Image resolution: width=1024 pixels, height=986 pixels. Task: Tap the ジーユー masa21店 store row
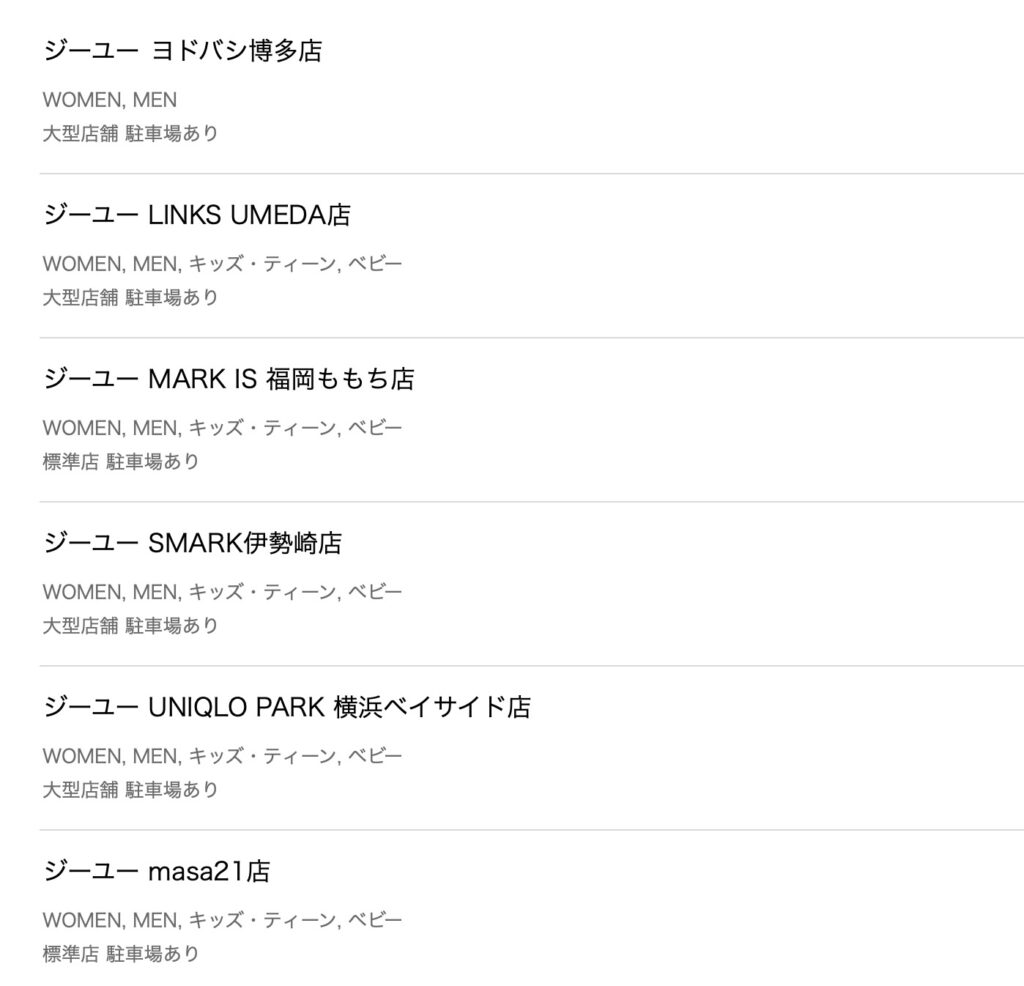point(157,871)
